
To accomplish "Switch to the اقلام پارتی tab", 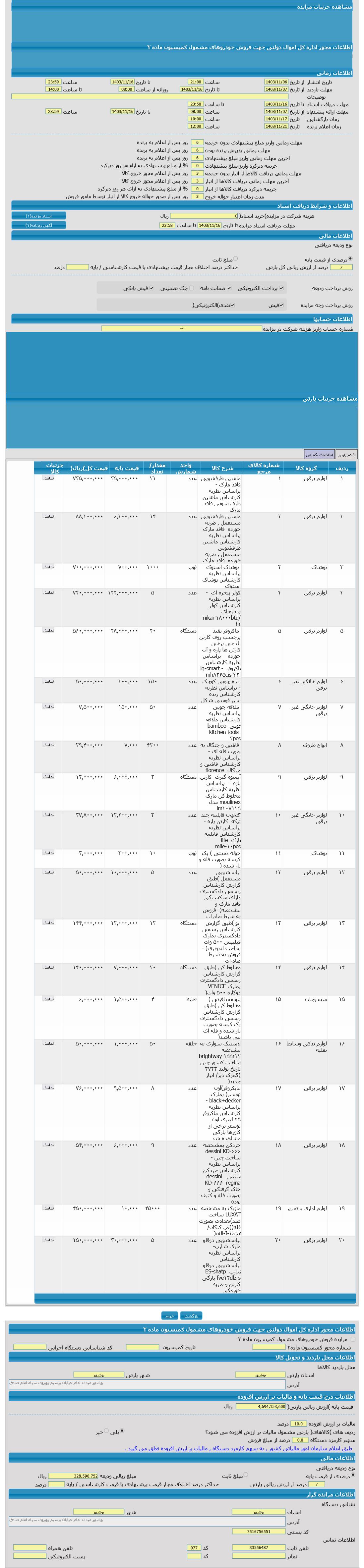I will tap(346, 454).
